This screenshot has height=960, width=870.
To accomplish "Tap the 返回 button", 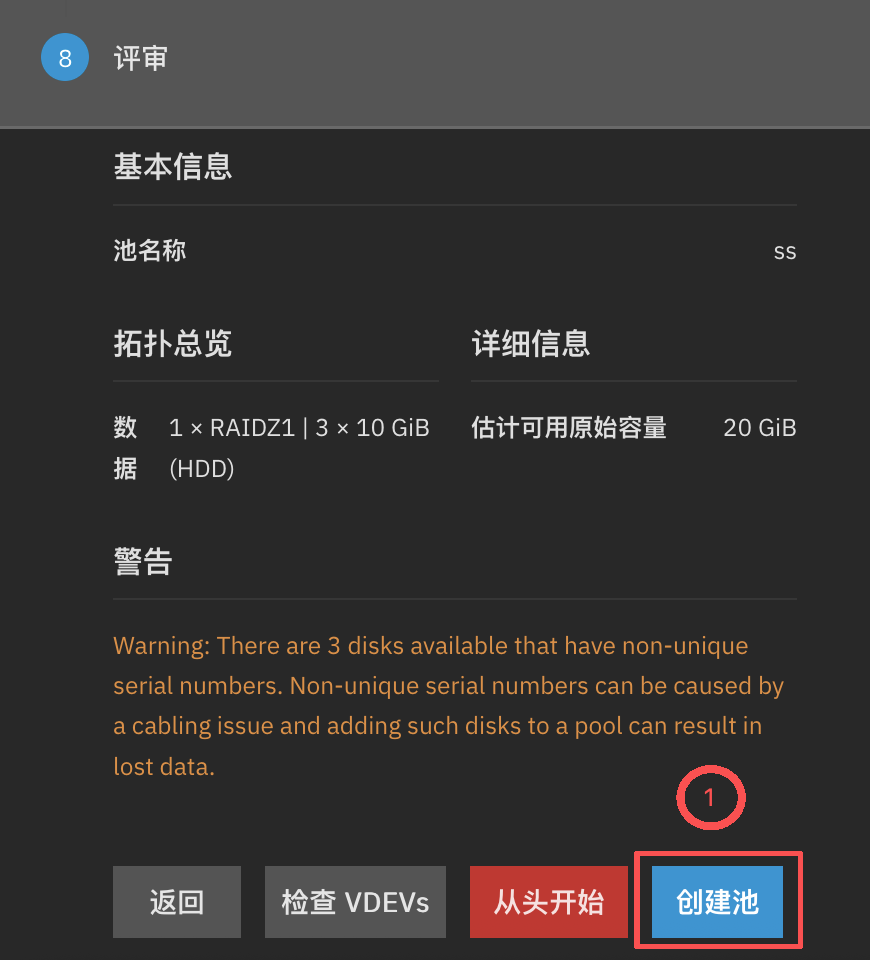I will (177, 902).
